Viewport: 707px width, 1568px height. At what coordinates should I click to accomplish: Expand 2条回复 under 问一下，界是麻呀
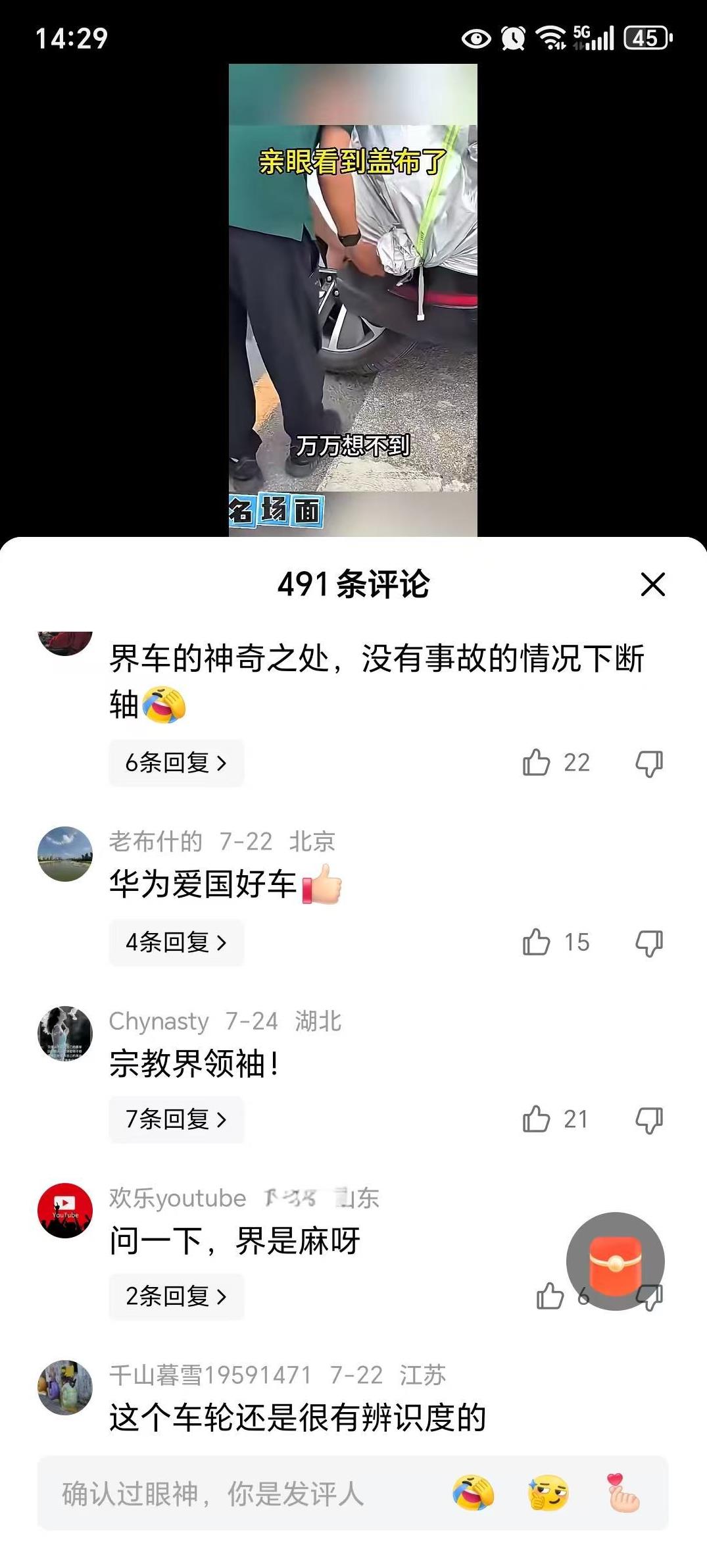176,1296
